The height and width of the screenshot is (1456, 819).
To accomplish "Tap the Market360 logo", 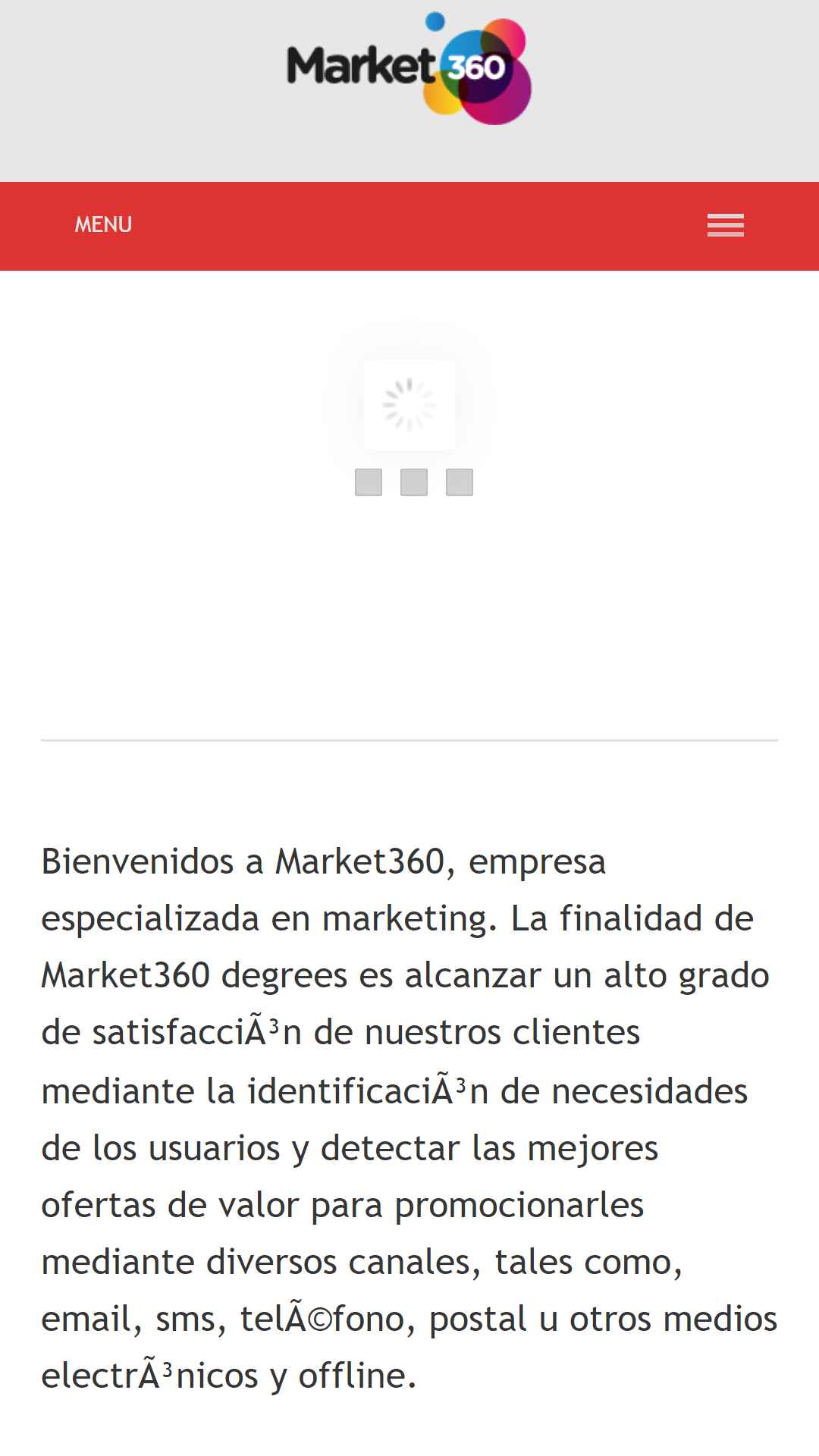I will [x=409, y=68].
